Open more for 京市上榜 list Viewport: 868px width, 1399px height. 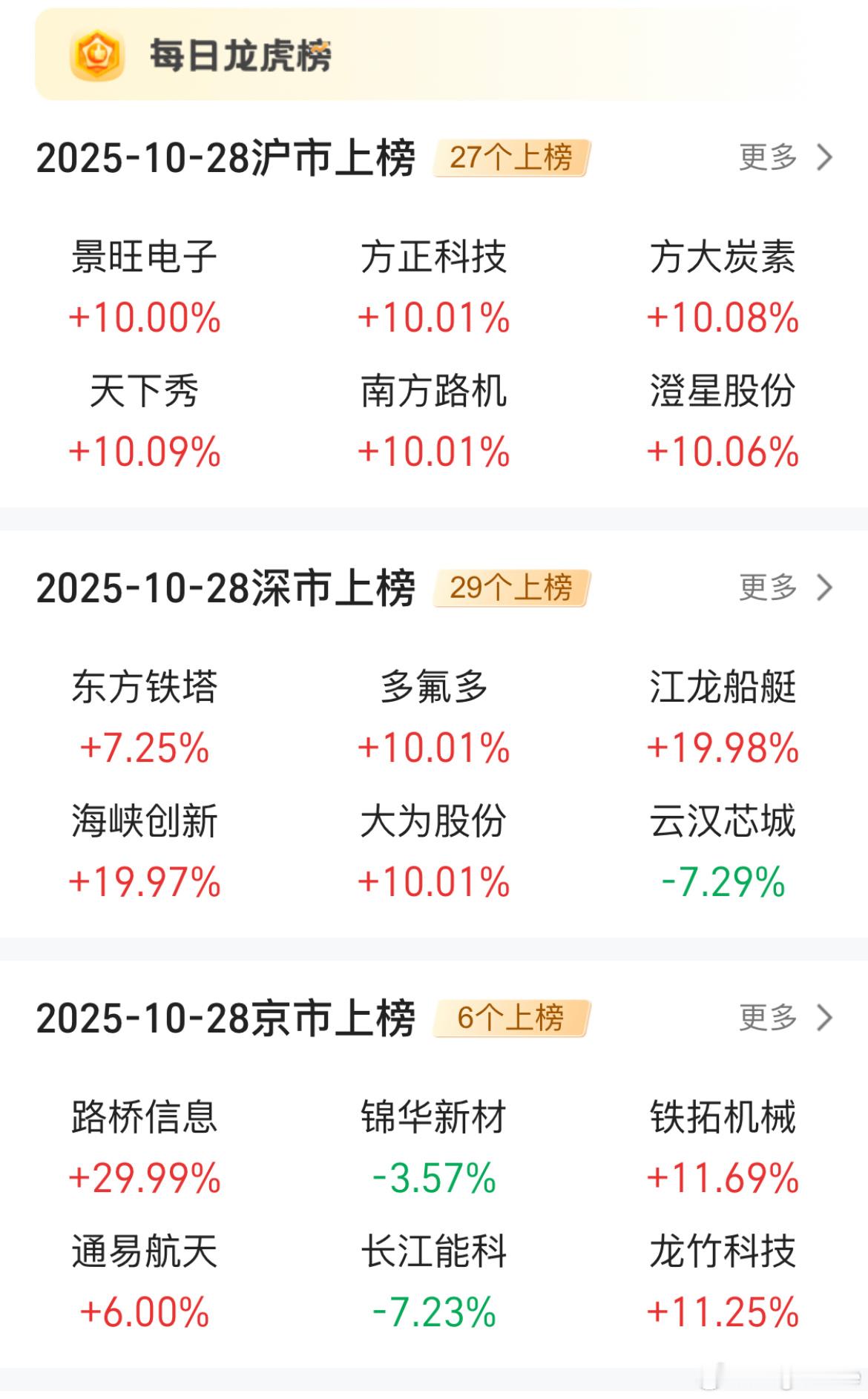pos(785,1017)
